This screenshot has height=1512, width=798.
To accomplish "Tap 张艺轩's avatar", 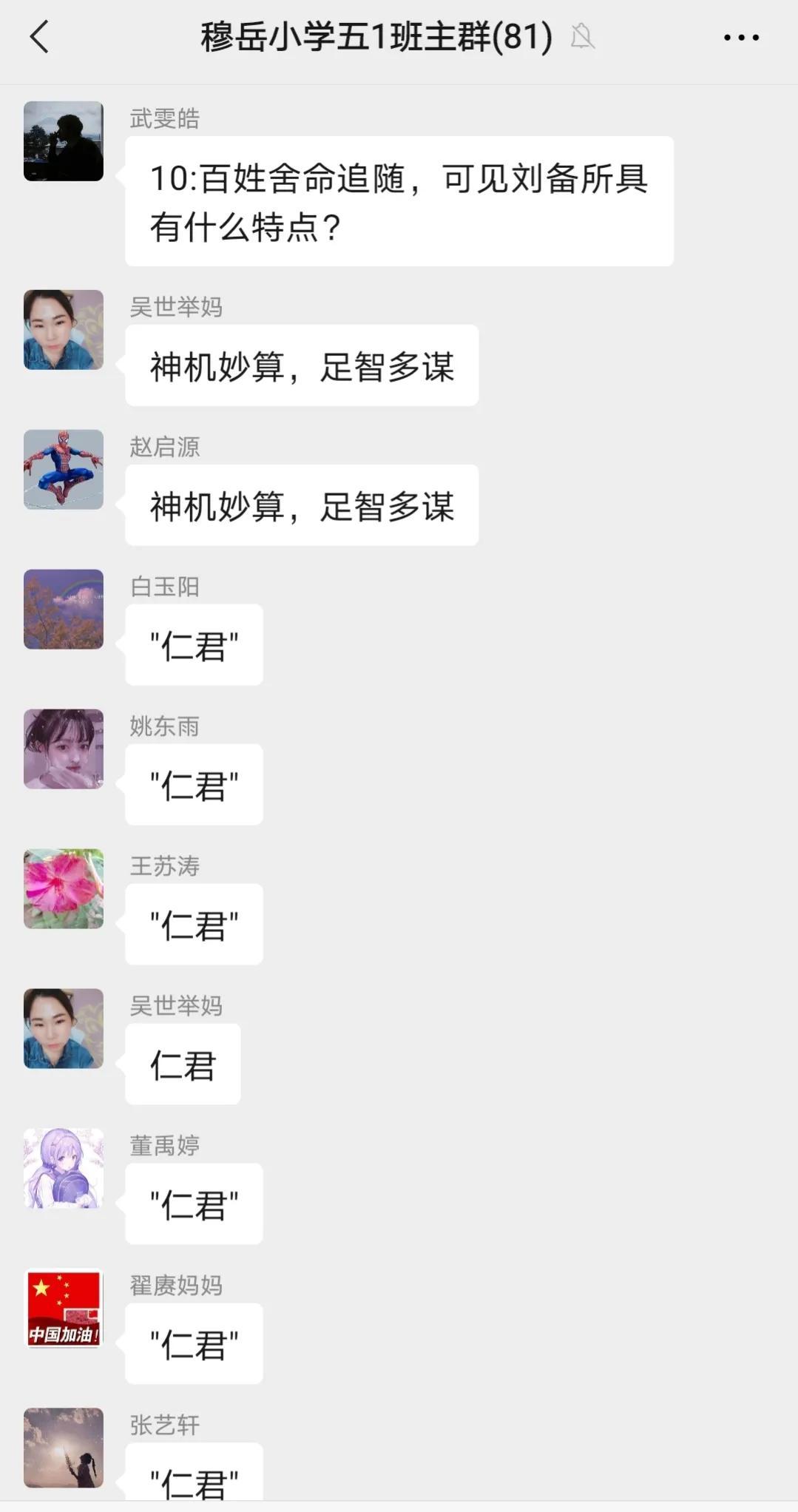I will tap(64, 1448).
